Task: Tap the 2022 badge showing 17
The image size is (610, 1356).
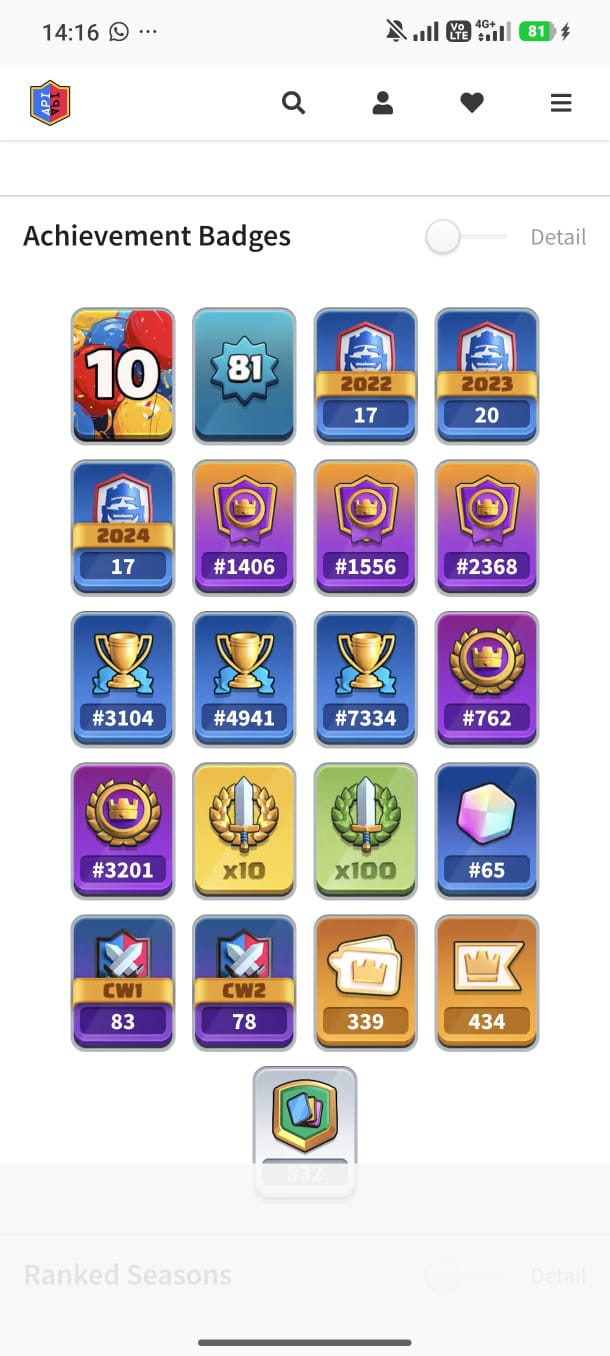Action: pos(365,376)
